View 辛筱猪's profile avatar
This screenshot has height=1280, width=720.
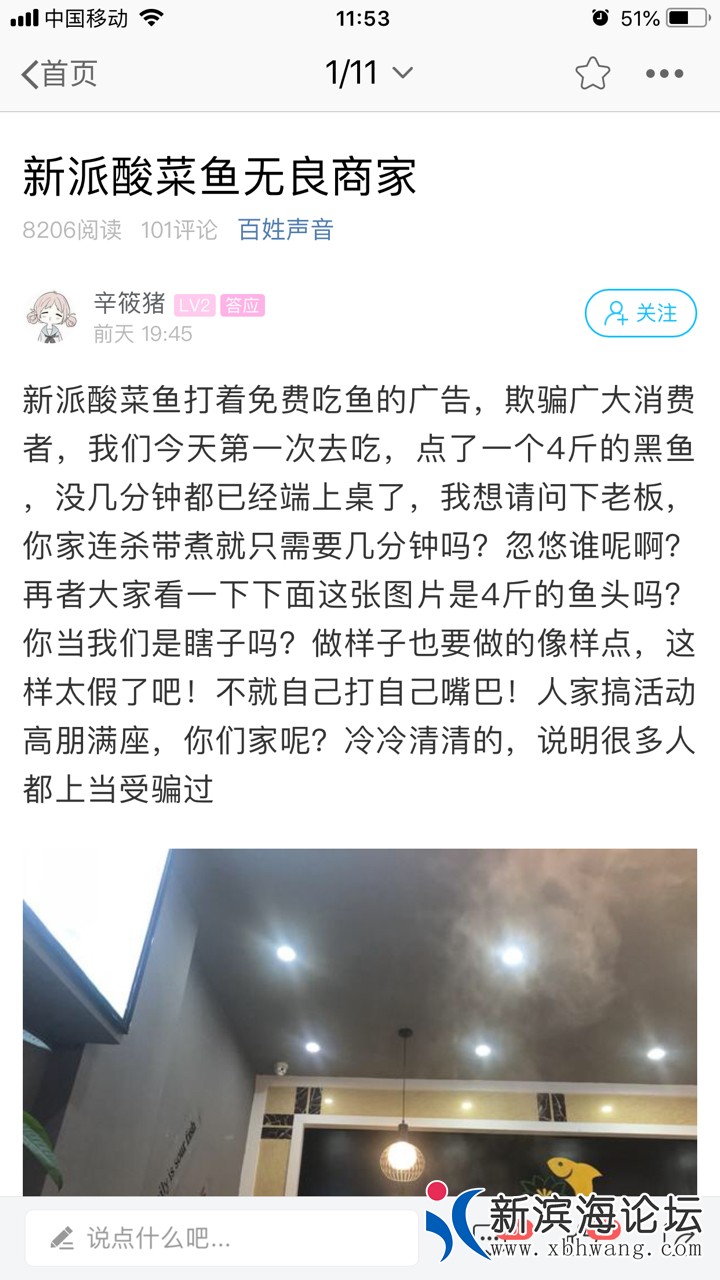[51, 317]
